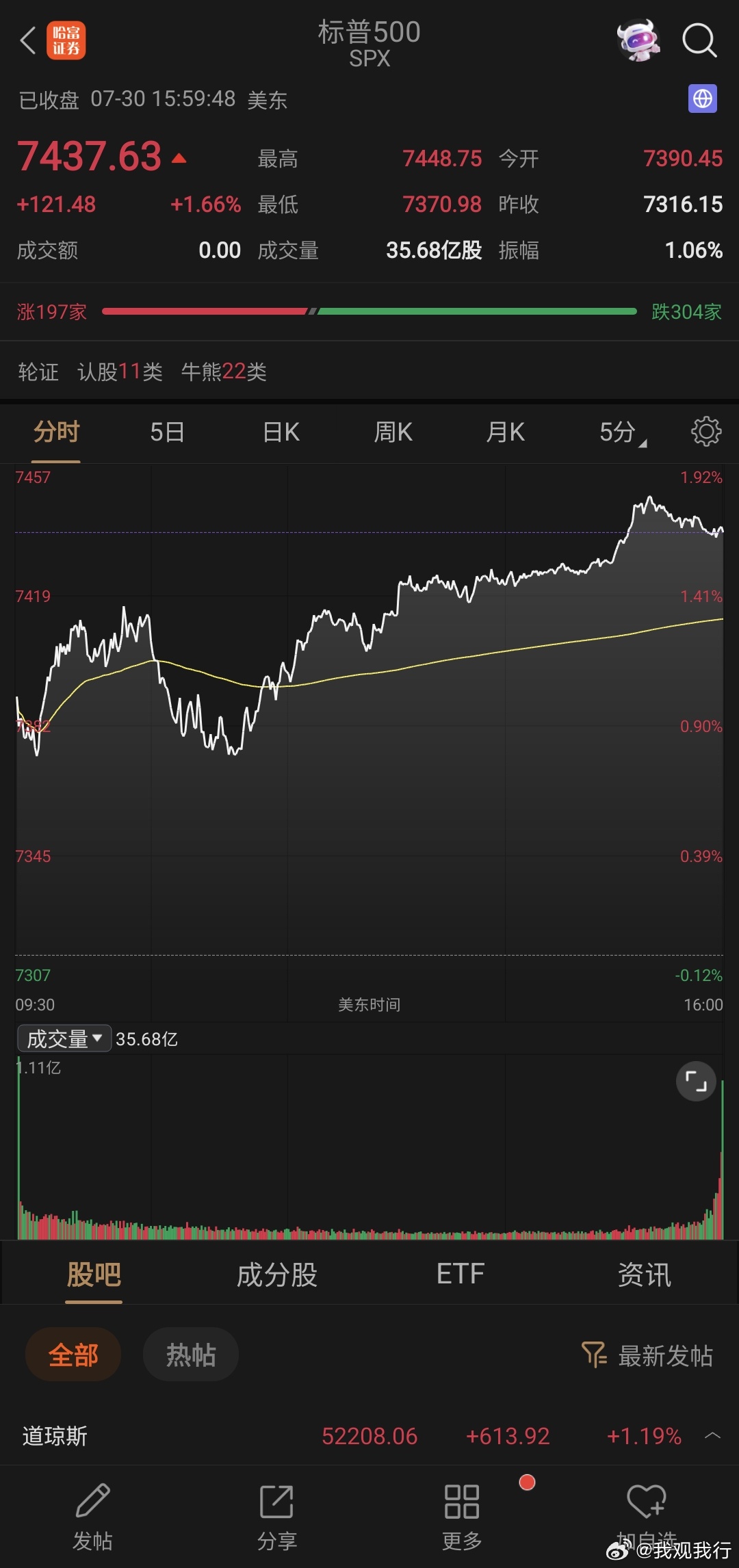Open the search magnifier icon
This screenshot has height=1568, width=739.
pos(699,40)
